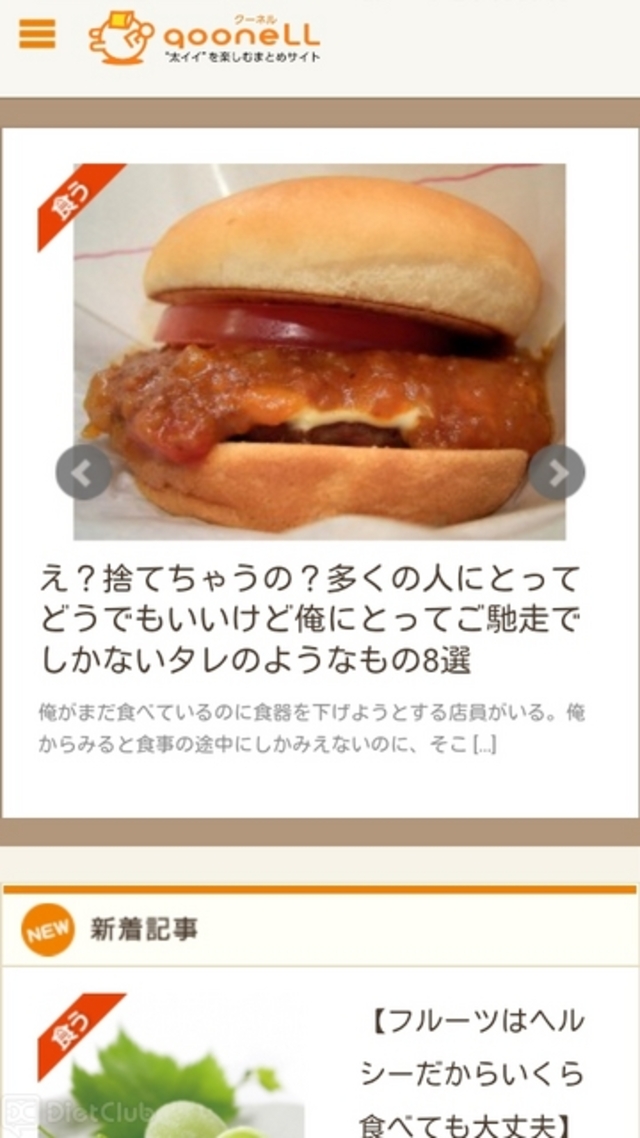Show the next slide in the carousel

[x=556, y=472]
